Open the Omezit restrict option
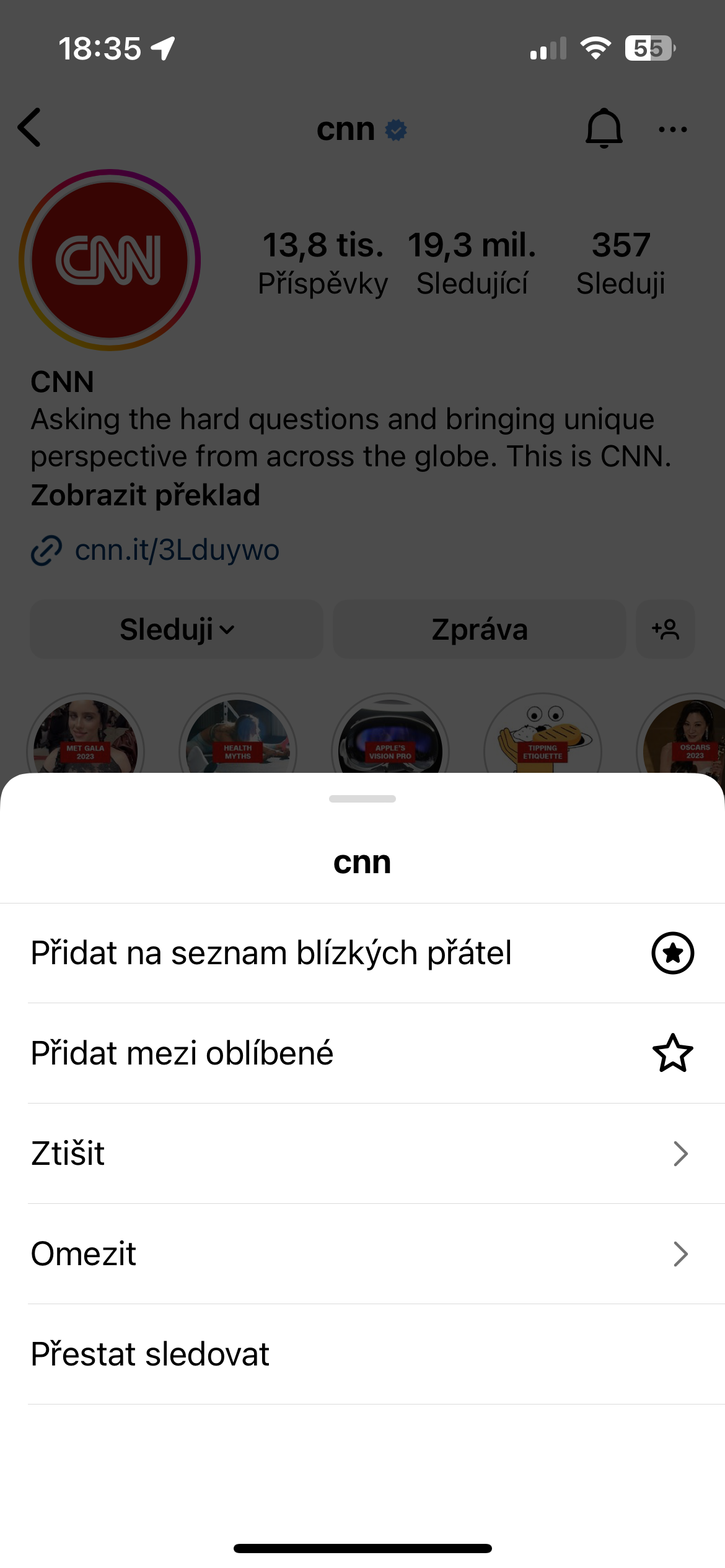Image resolution: width=725 pixels, height=1568 pixels. [x=362, y=1254]
